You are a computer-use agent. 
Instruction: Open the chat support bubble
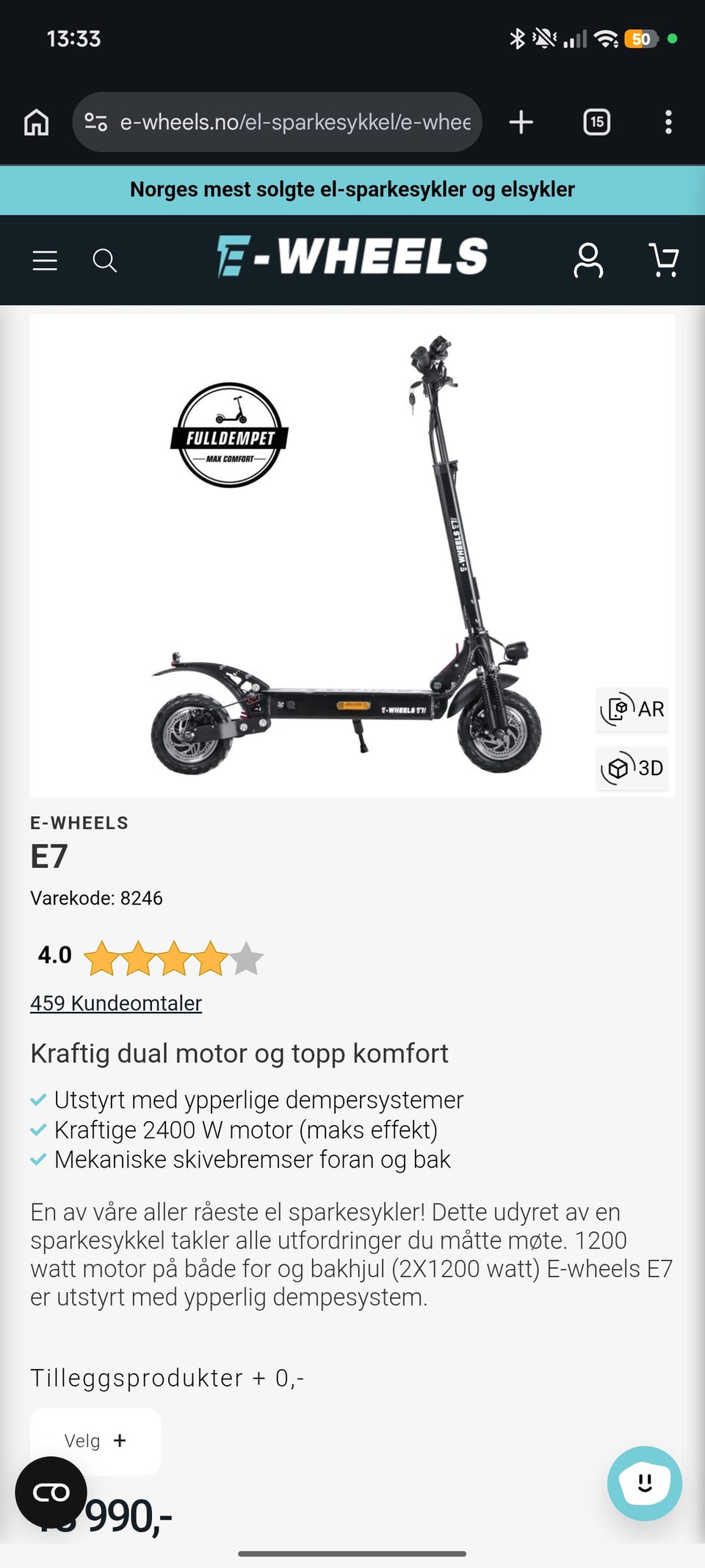click(645, 1484)
